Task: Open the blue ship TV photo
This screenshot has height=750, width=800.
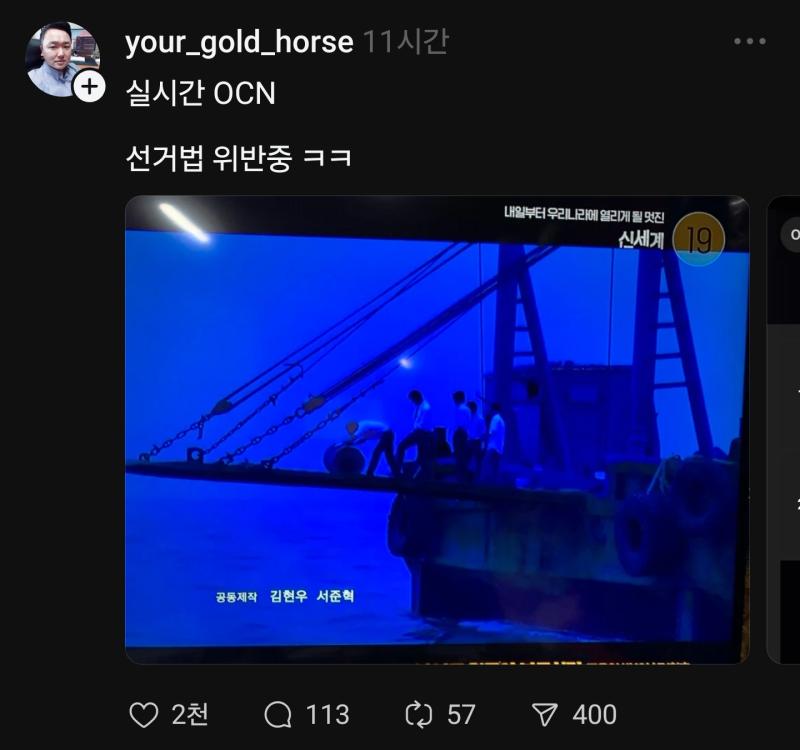Action: [437, 430]
